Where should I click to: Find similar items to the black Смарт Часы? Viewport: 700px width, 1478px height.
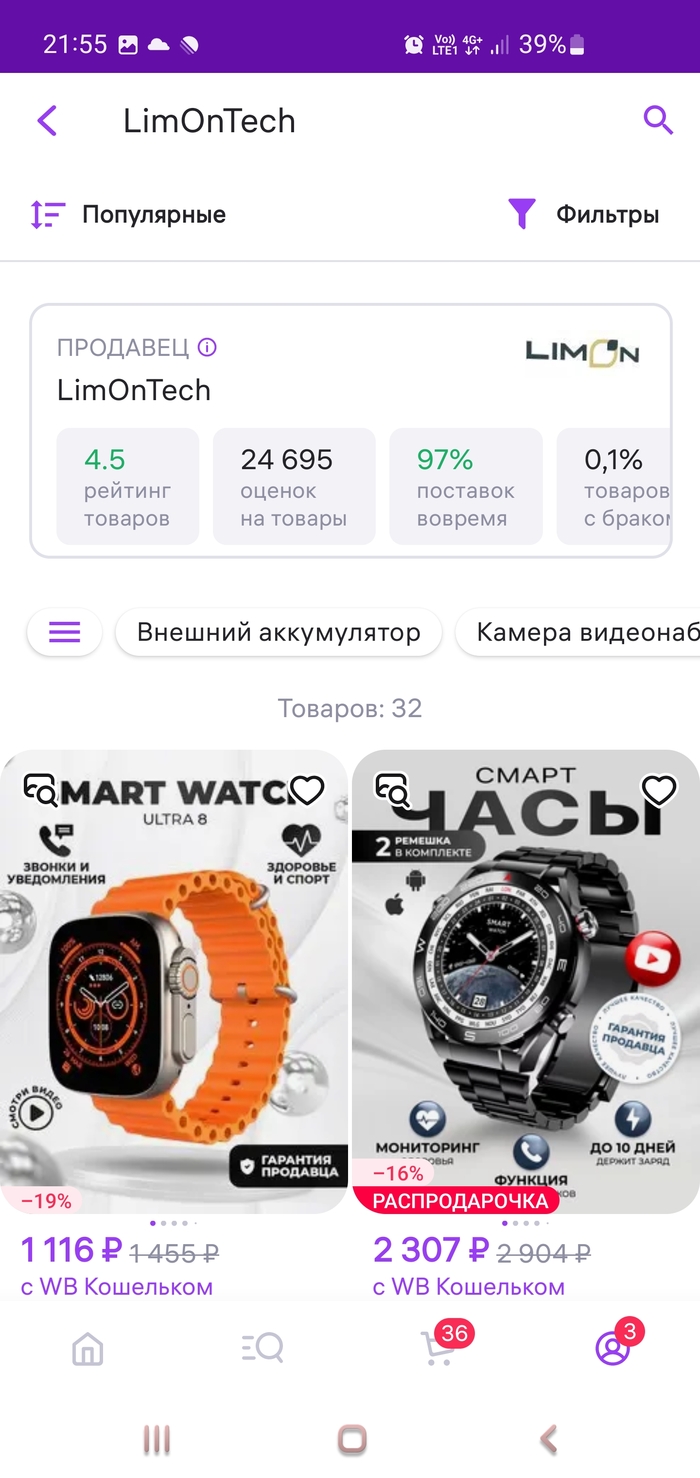[393, 791]
